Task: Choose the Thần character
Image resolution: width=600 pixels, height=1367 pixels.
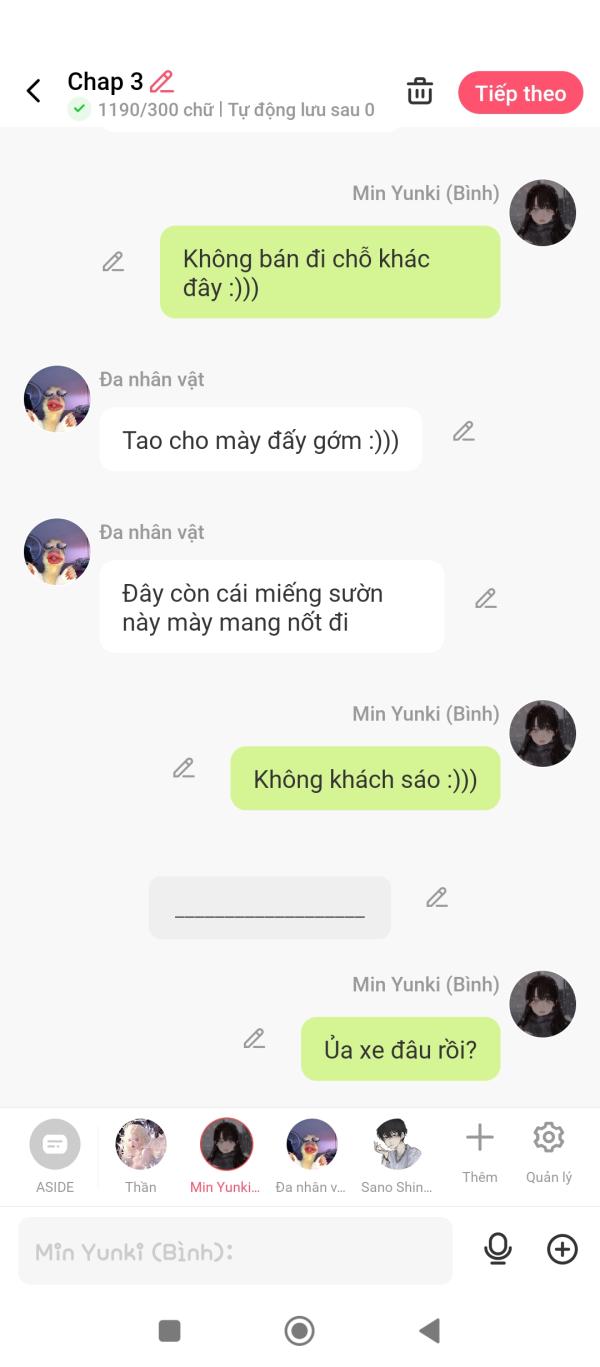Action: (141, 1156)
